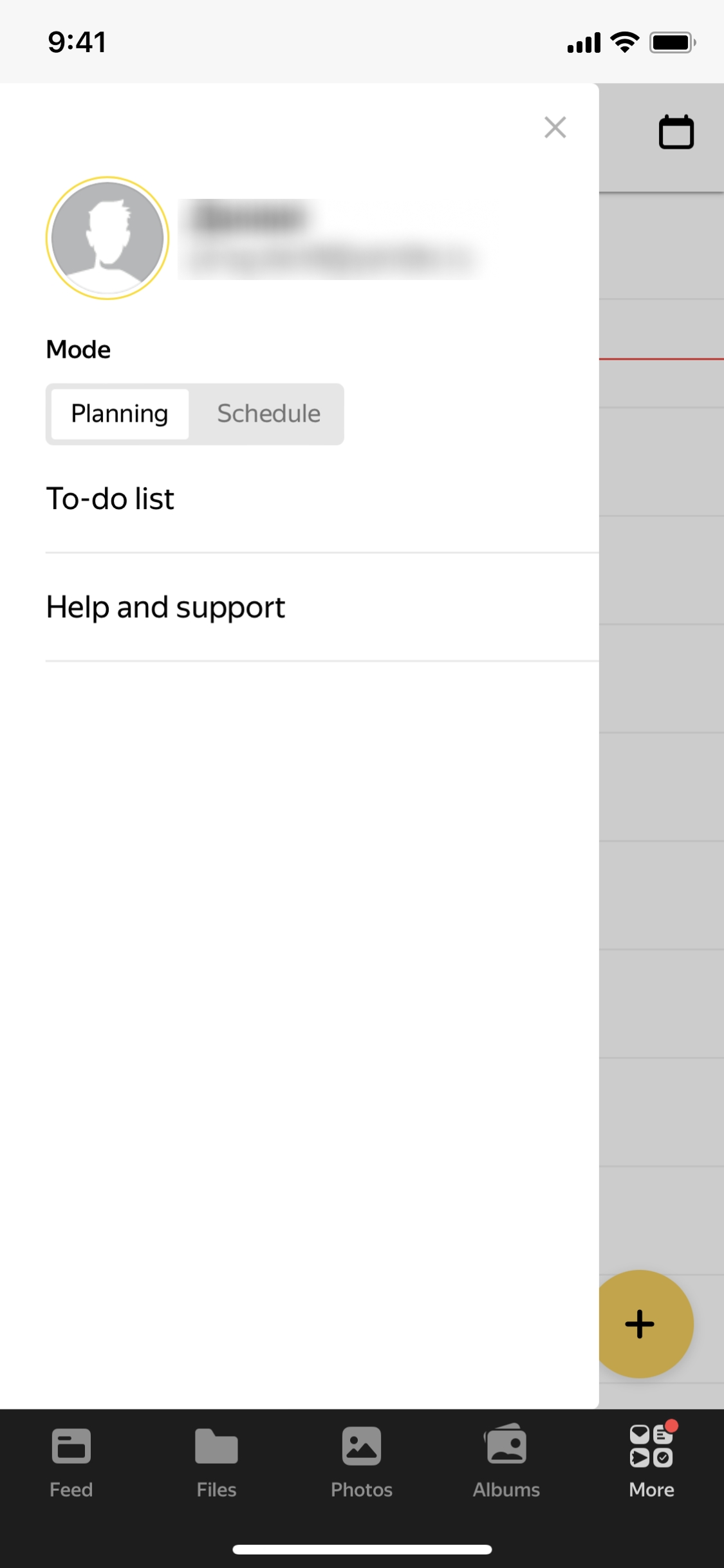Open the To-do list

(x=110, y=499)
